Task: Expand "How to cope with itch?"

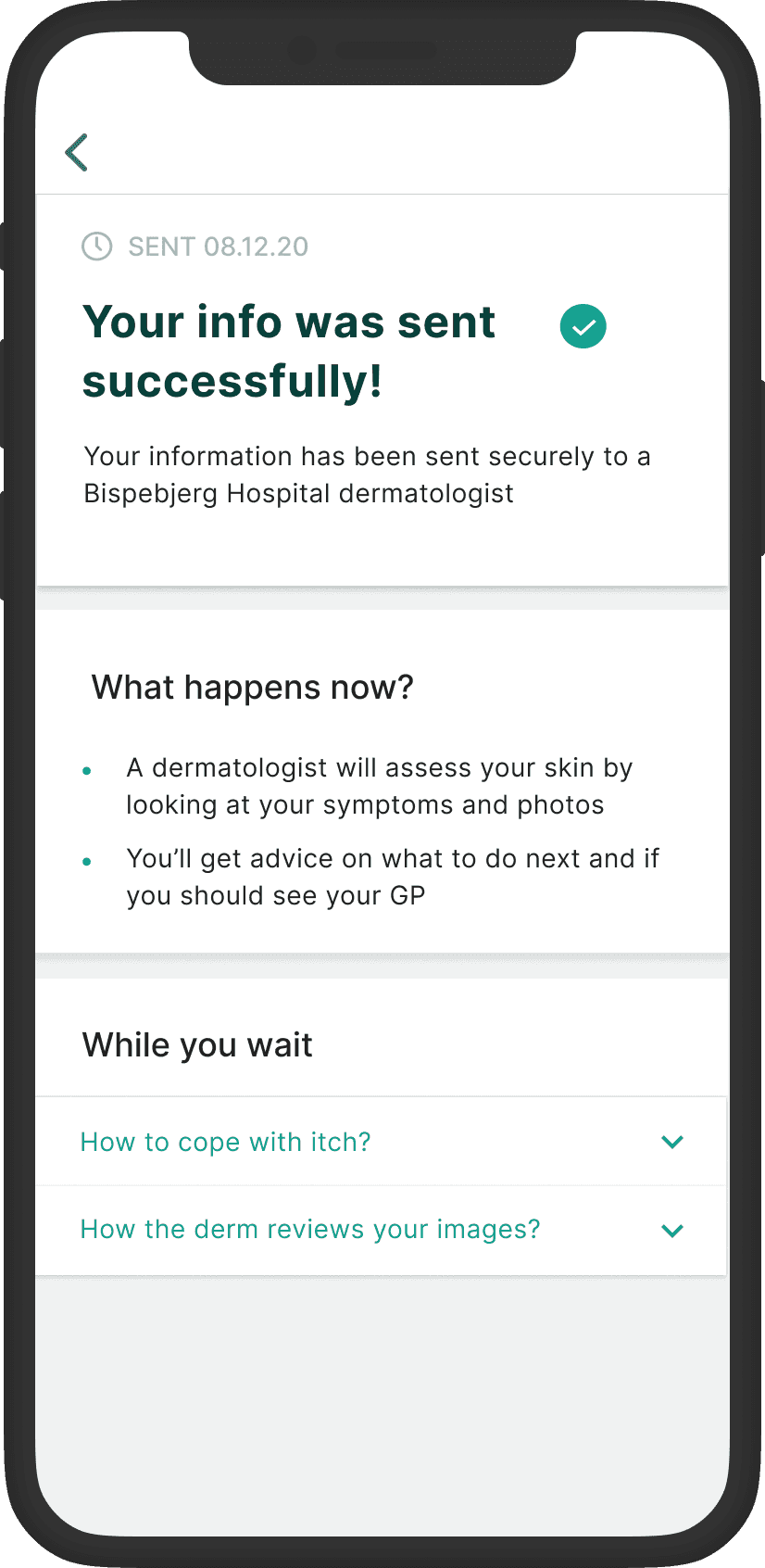Action: point(381,1142)
